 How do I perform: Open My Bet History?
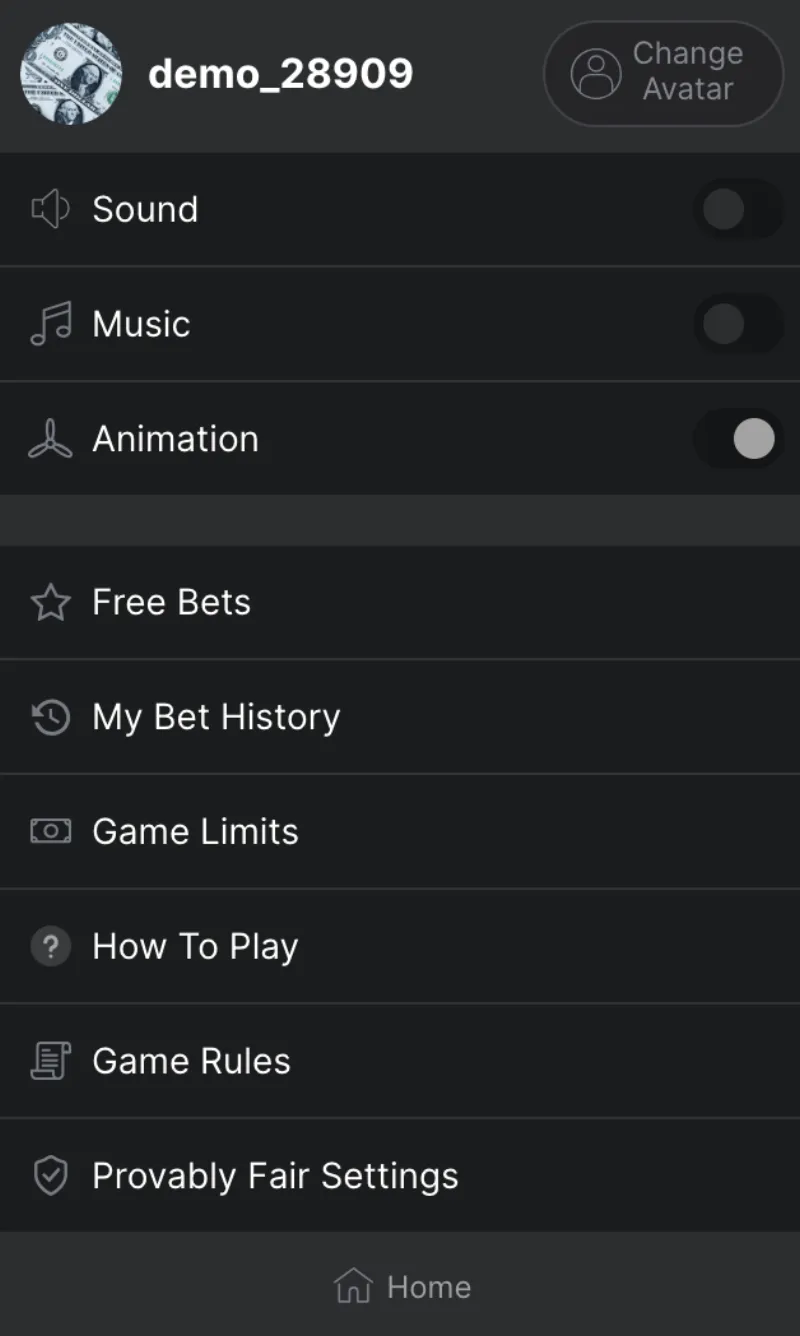tap(216, 717)
